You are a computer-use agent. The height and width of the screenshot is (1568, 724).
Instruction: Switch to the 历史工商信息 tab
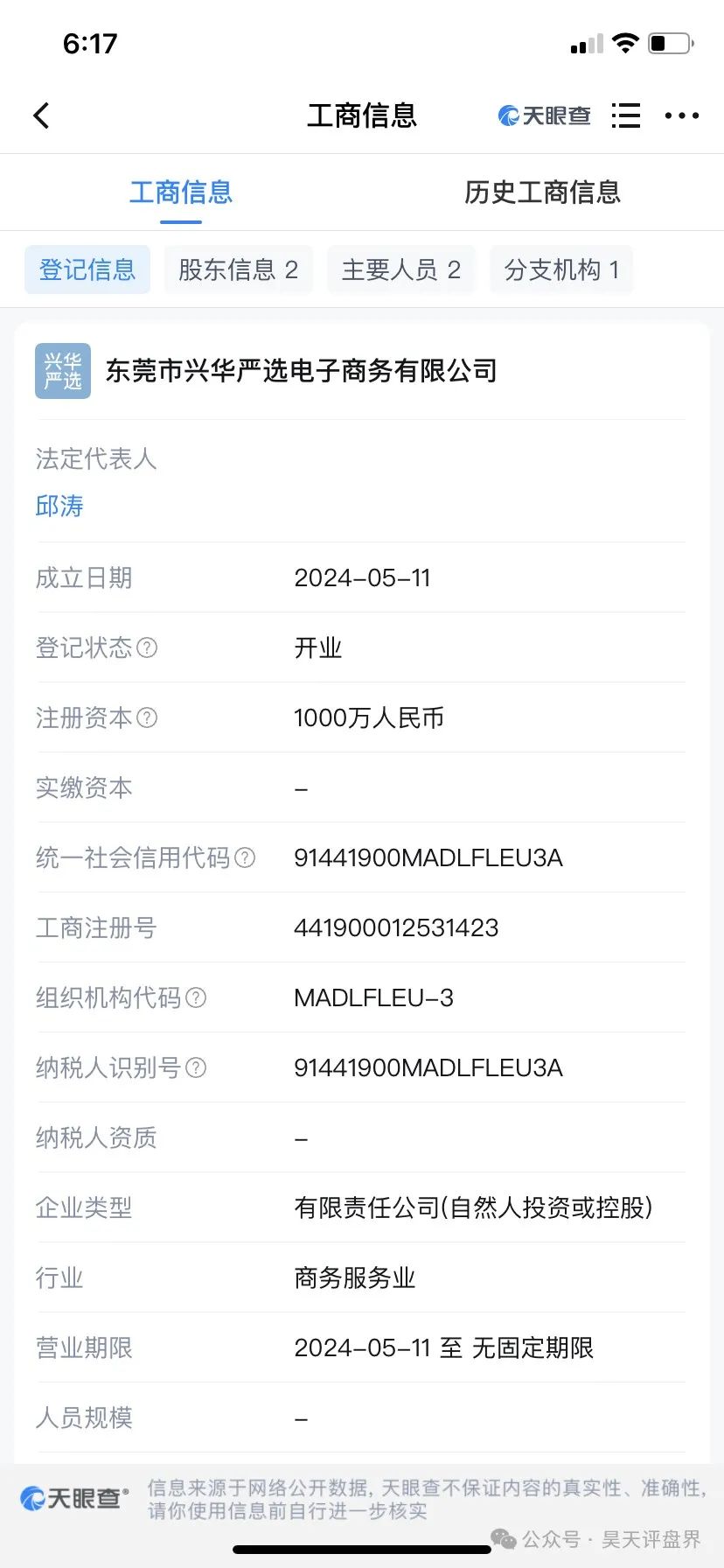(x=542, y=192)
